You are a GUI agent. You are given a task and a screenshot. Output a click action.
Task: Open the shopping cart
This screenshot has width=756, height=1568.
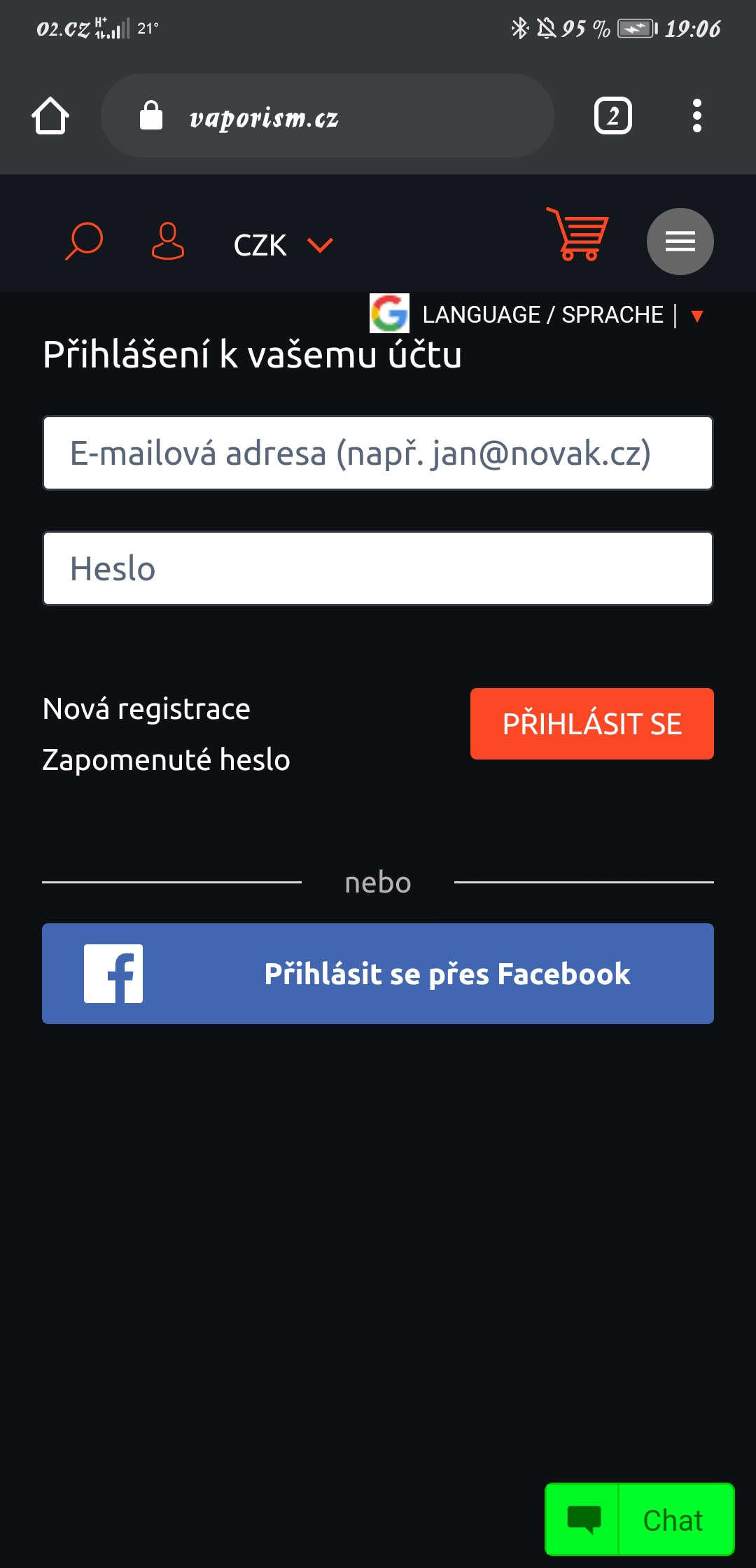coord(577,234)
